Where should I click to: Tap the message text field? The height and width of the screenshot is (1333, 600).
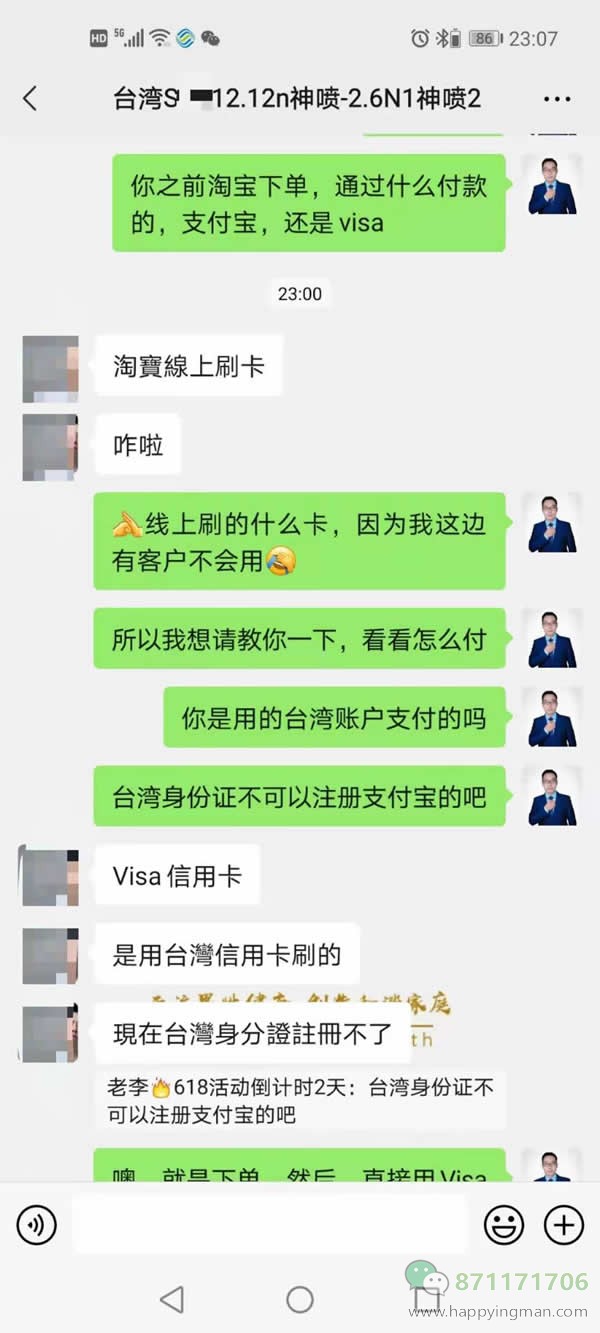(270, 1224)
